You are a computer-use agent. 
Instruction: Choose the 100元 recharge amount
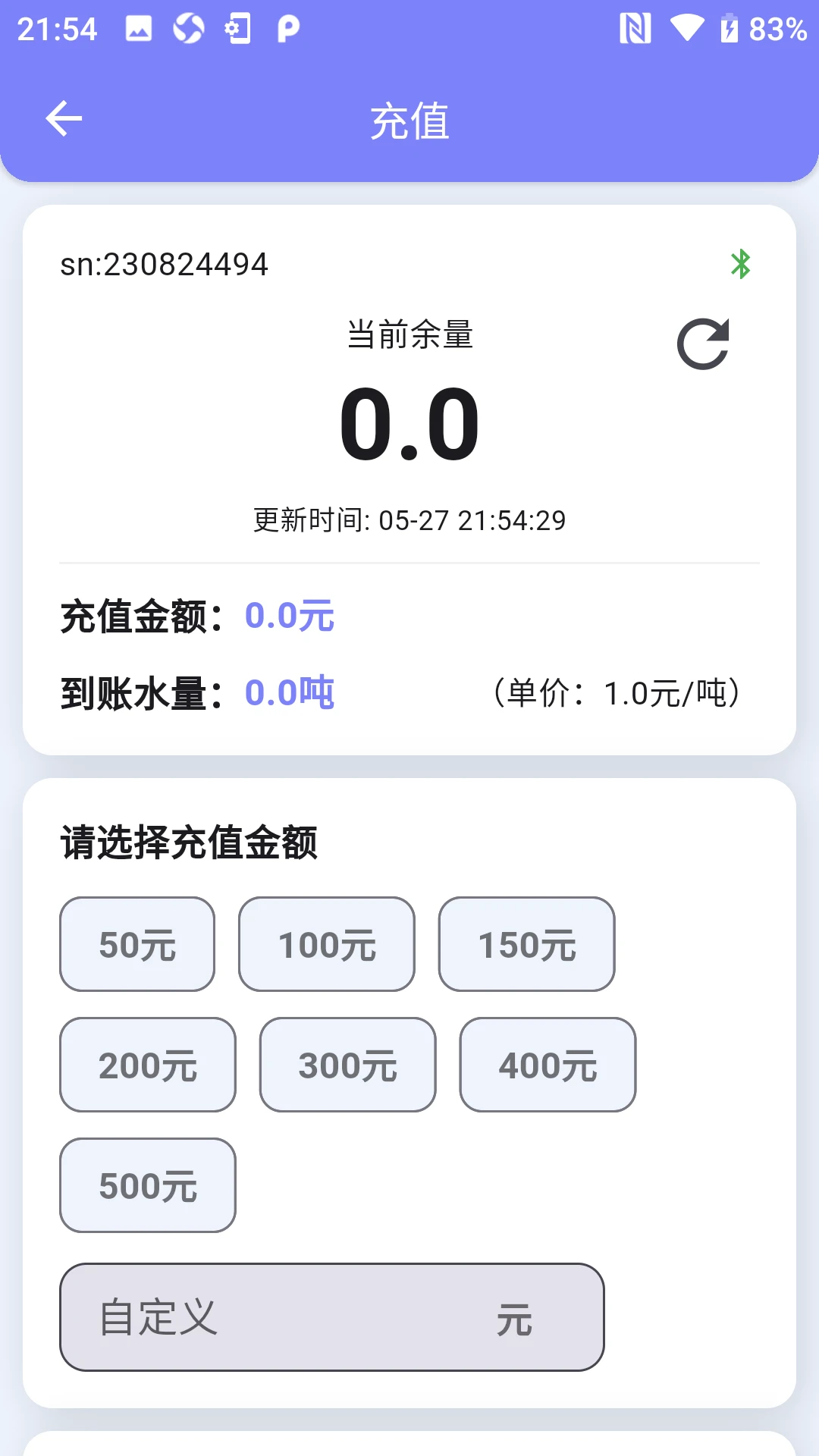click(327, 944)
